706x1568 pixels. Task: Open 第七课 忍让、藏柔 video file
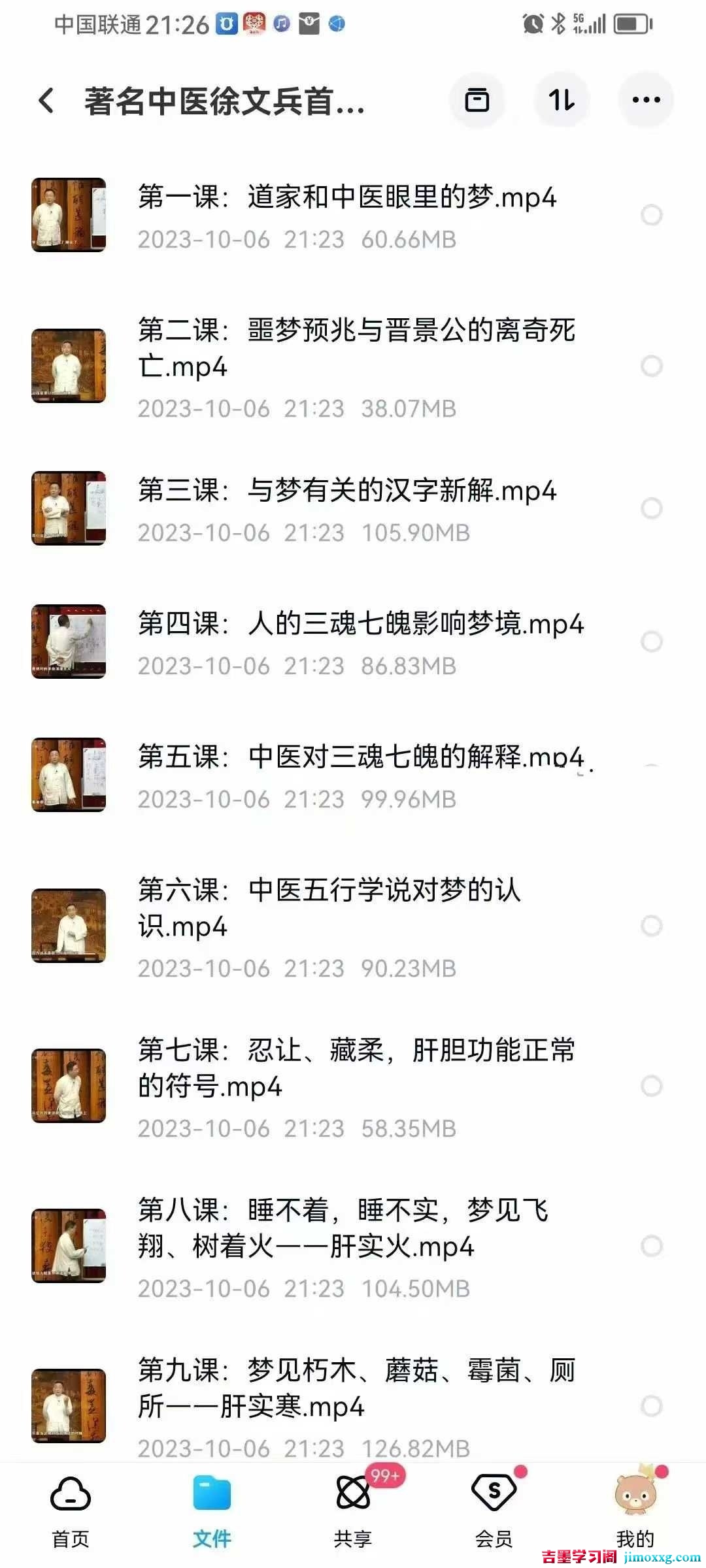pyautogui.click(x=356, y=1068)
